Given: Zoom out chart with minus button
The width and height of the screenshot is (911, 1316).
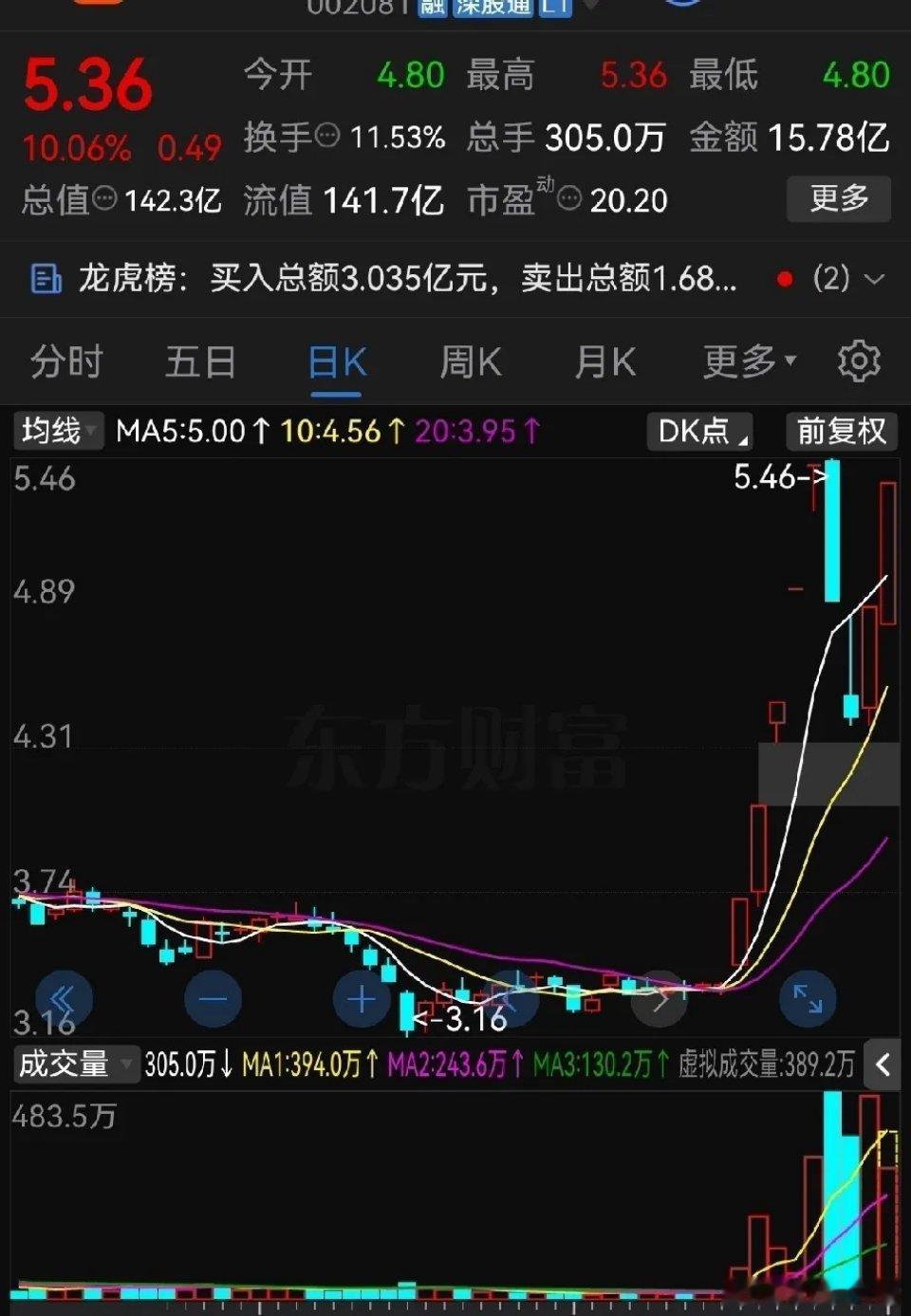Looking at the screenshot, I should coord(213,999).
